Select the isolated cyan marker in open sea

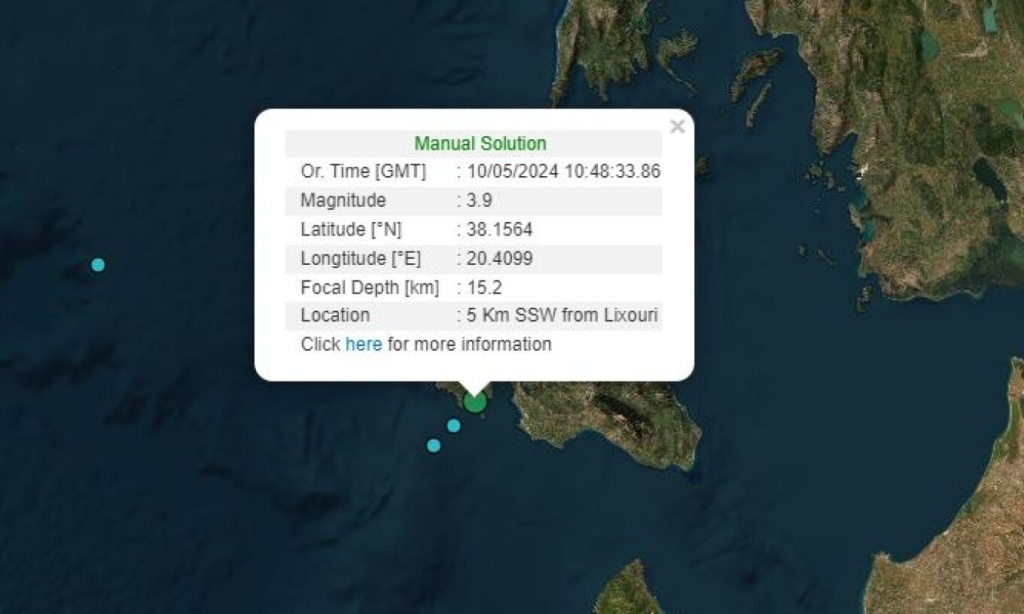[98, 265]
